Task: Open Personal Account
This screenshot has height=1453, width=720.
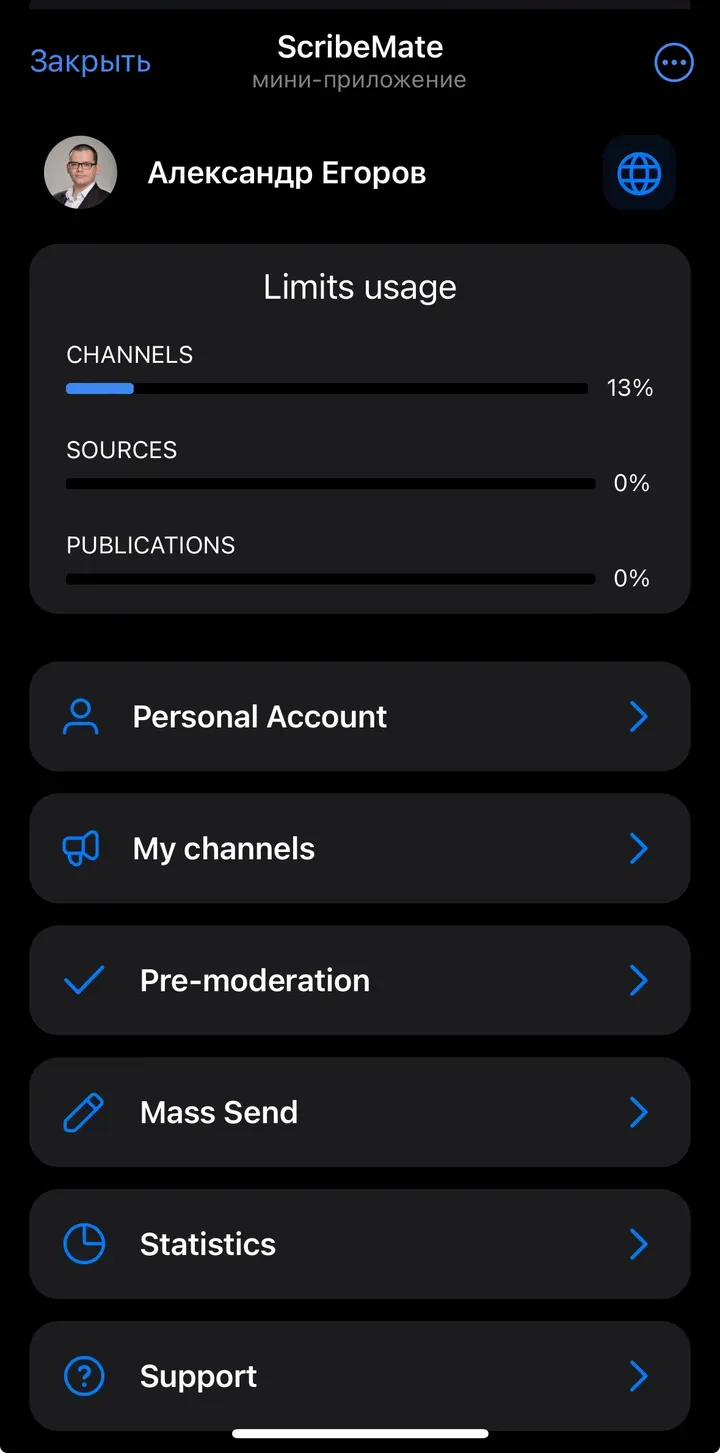Action: (360, 717)
